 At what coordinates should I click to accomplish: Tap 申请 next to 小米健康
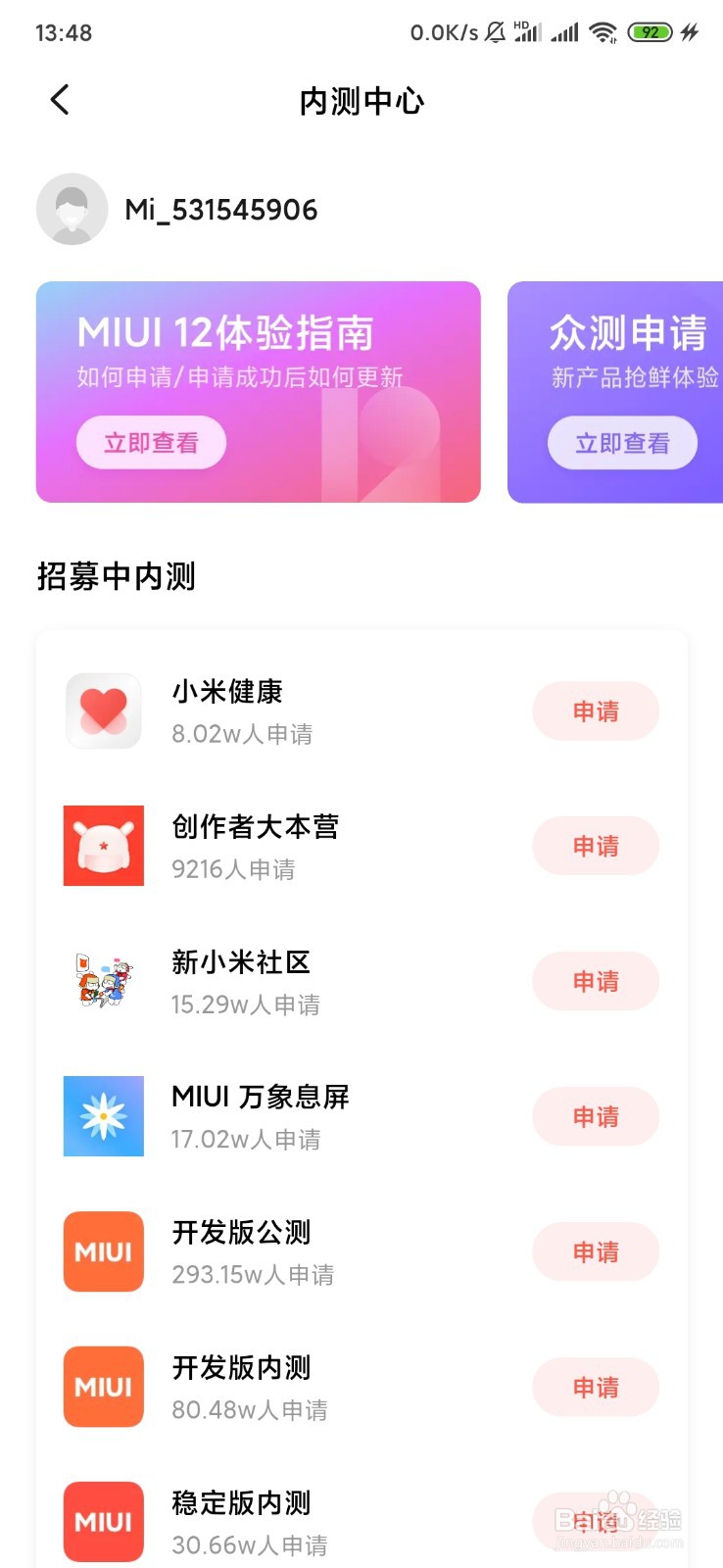pyautogui.click(x=596, y=711)
